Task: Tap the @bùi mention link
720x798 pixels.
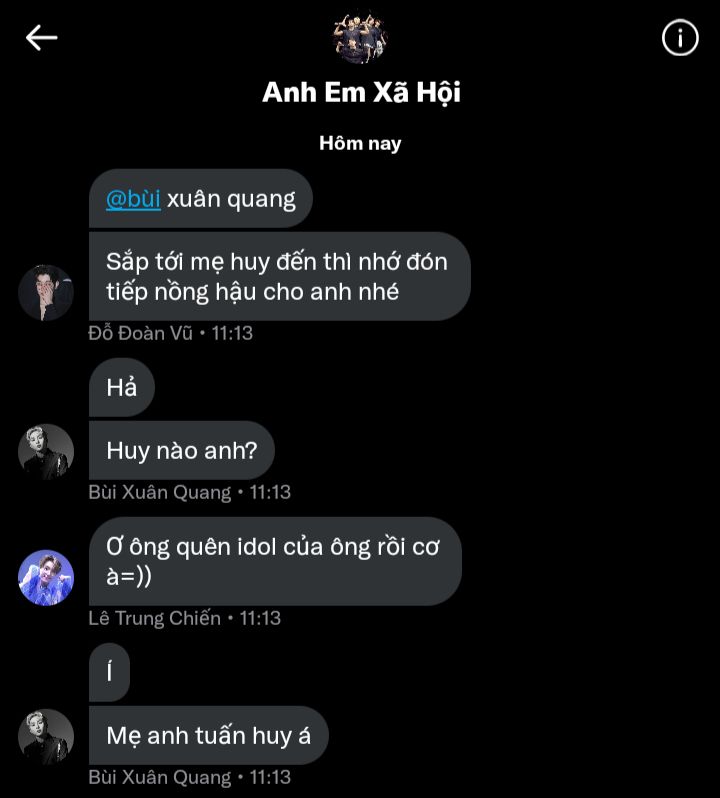Action: coord(133,198)
